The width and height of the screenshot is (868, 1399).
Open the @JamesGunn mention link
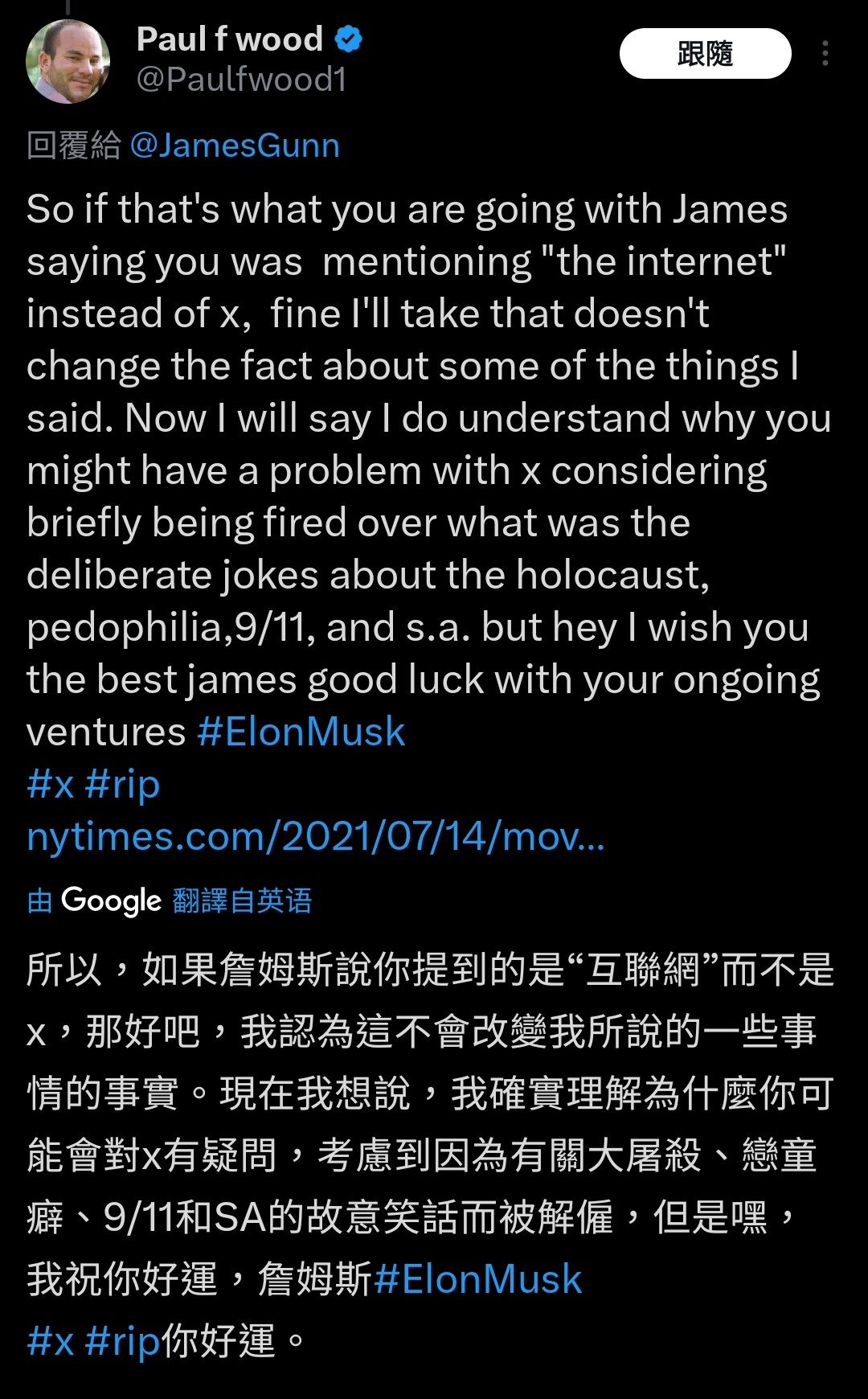click(235, 146)
